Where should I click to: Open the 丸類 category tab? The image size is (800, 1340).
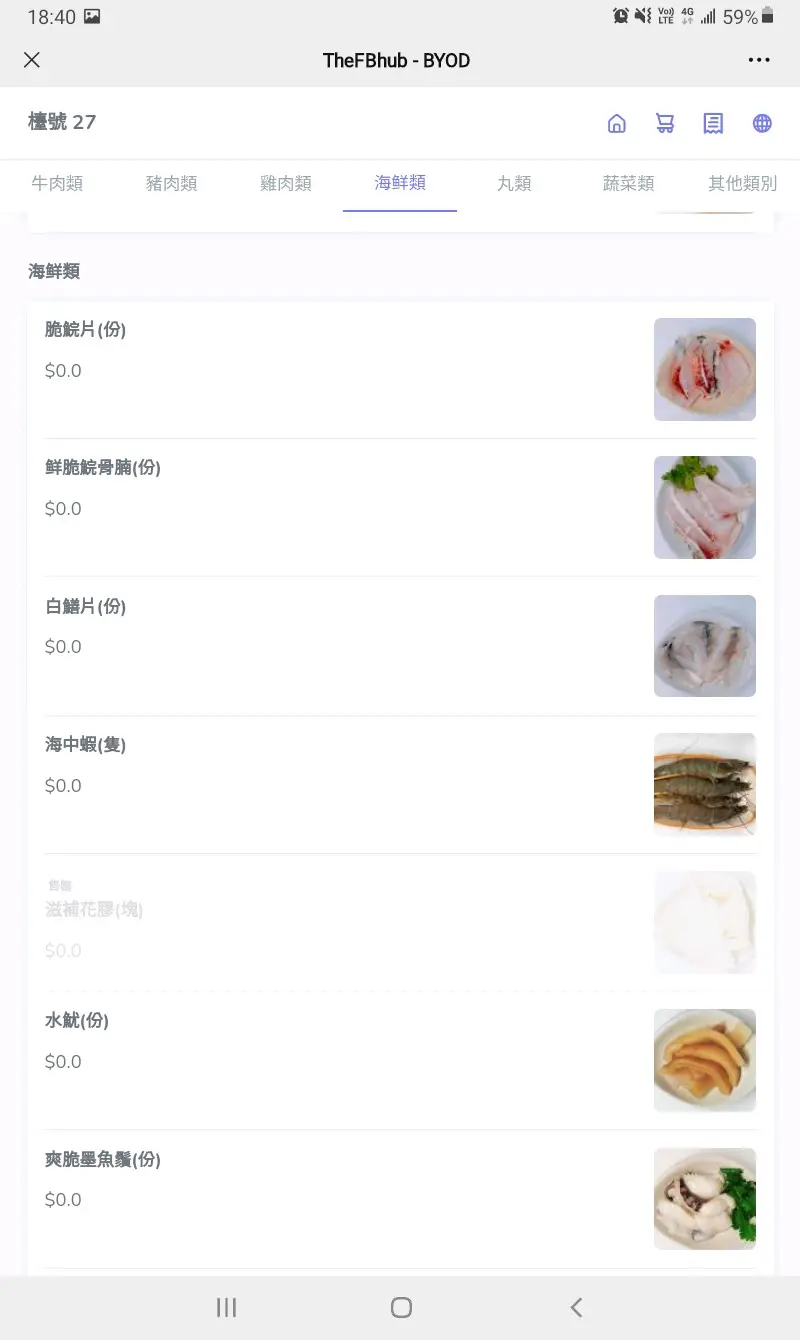point(514,183)
